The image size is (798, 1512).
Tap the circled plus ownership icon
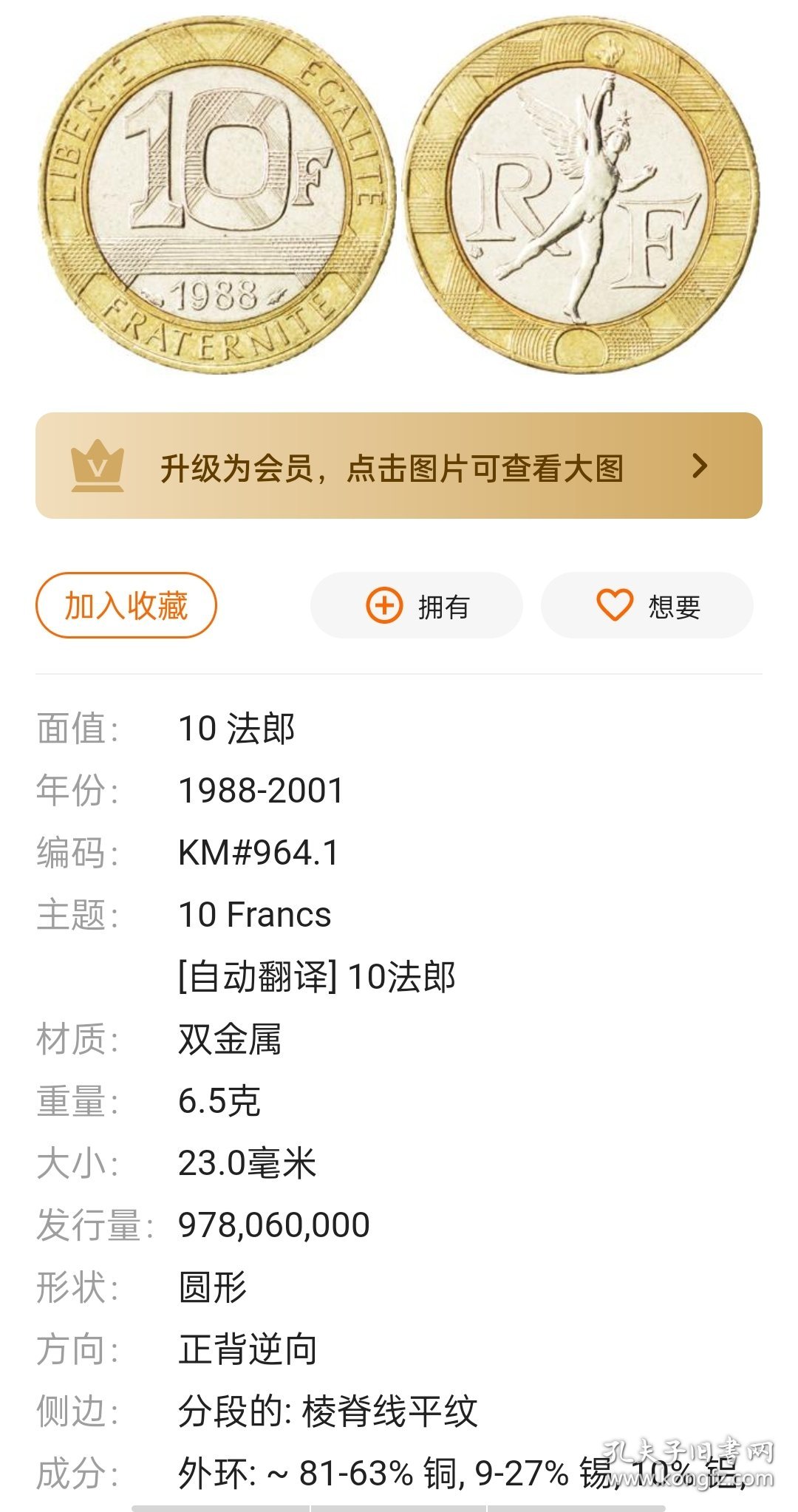pos(383,605)
